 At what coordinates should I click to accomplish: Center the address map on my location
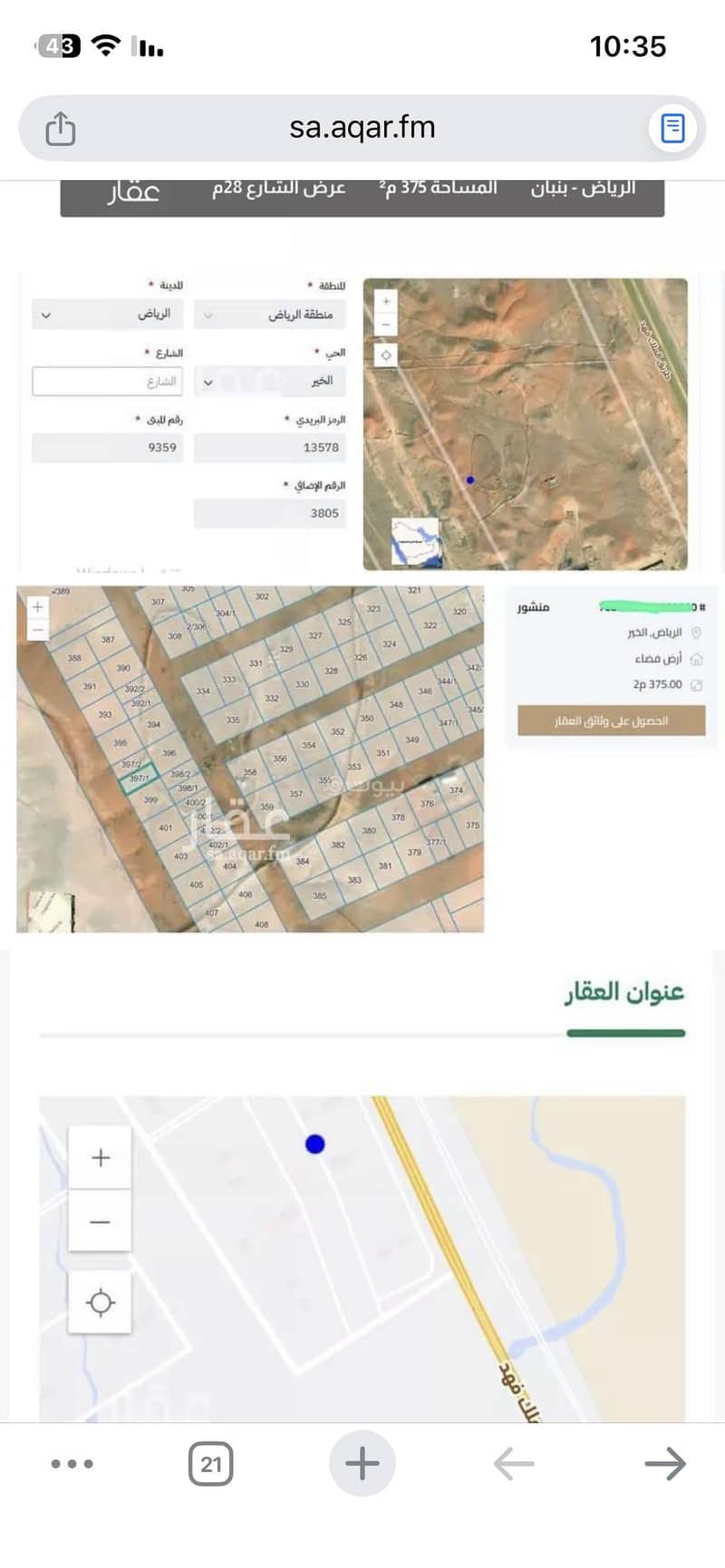coord(101,1303)
